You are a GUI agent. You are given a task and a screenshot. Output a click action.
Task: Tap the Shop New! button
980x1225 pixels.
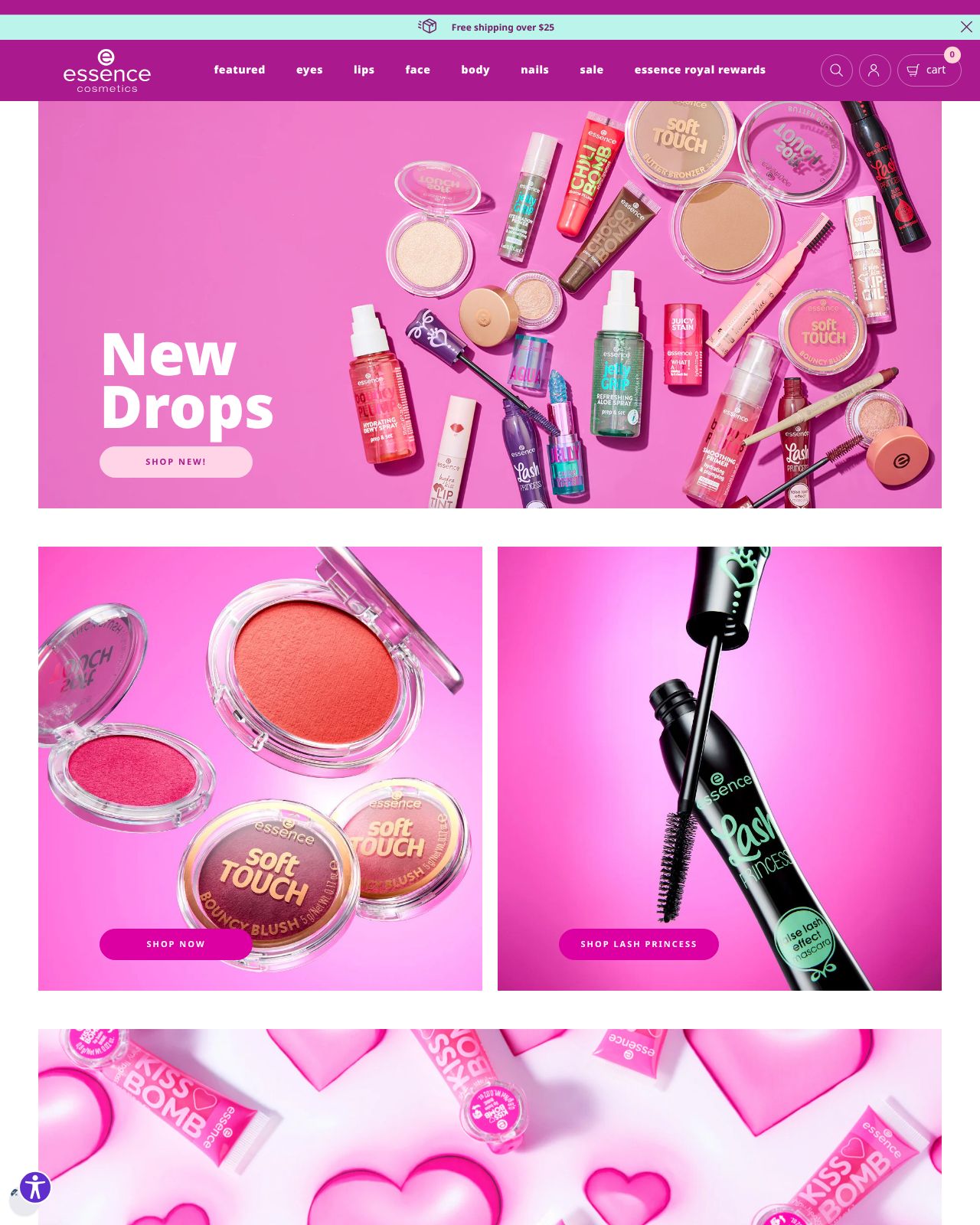tap(176, 462)
